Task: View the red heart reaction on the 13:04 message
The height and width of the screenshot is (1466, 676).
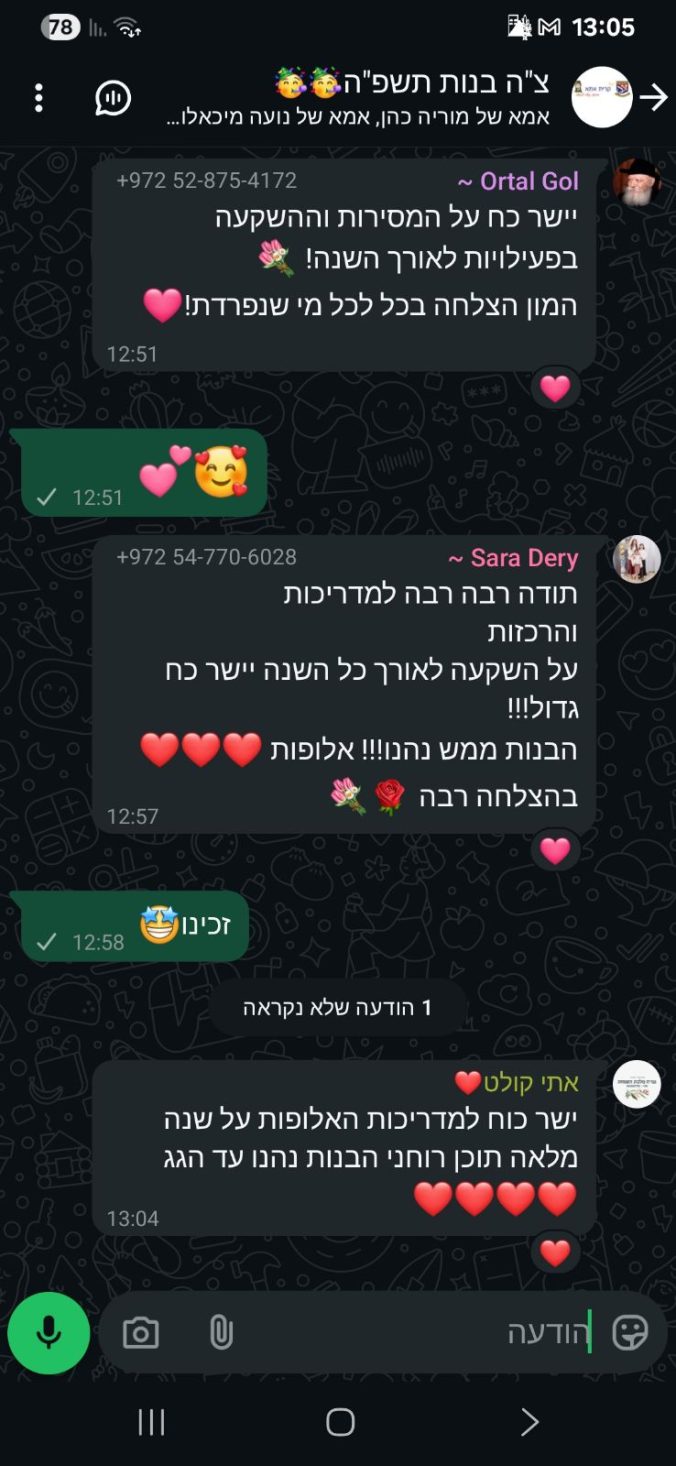Action: point(555,1252)
